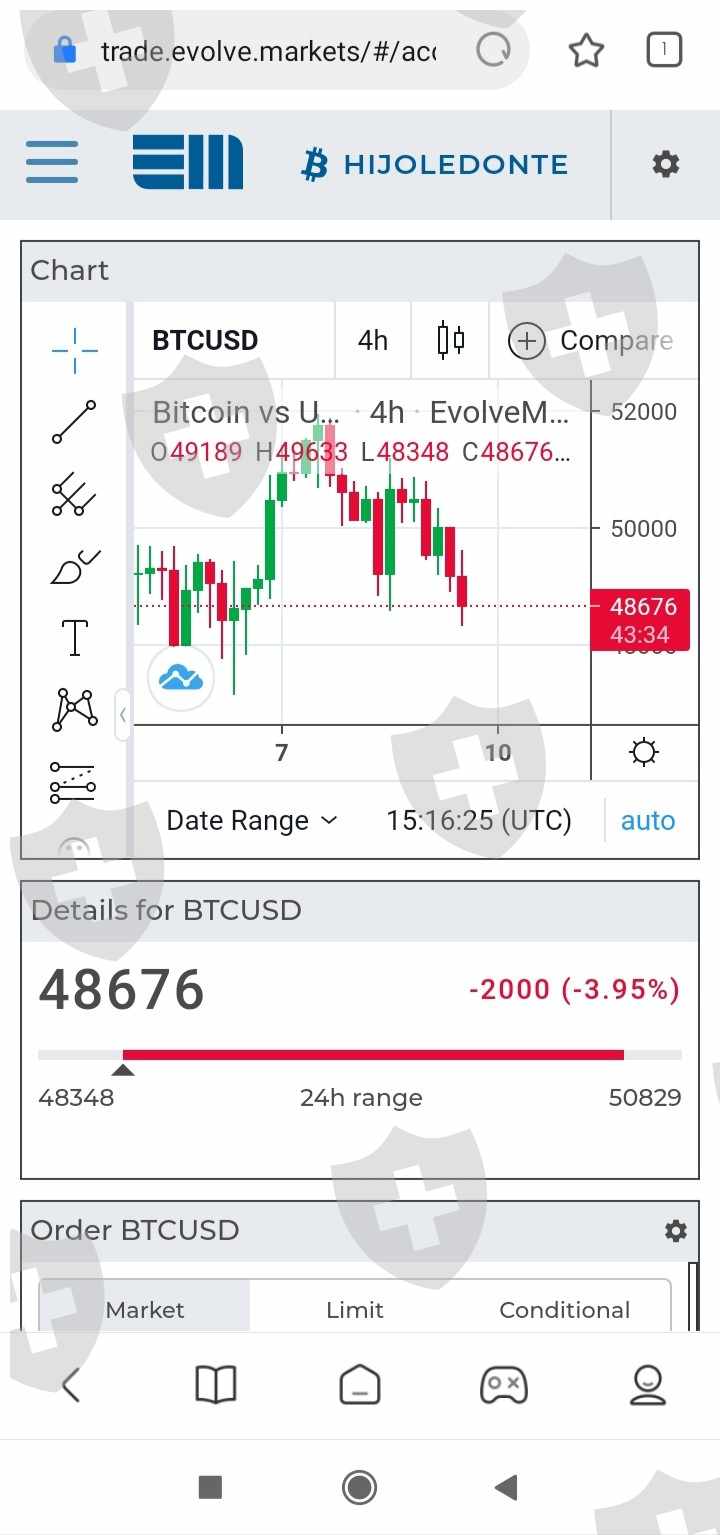Reload the page in the browser
Screen dimensions: 720x1535
click(493, 50)
